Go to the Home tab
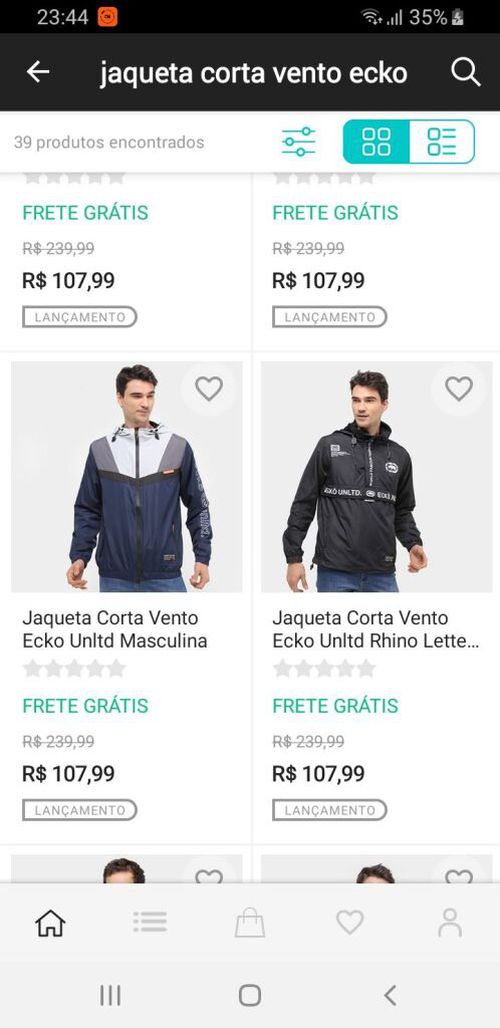This screenshot has width=500, height=1028. point(50,922)
